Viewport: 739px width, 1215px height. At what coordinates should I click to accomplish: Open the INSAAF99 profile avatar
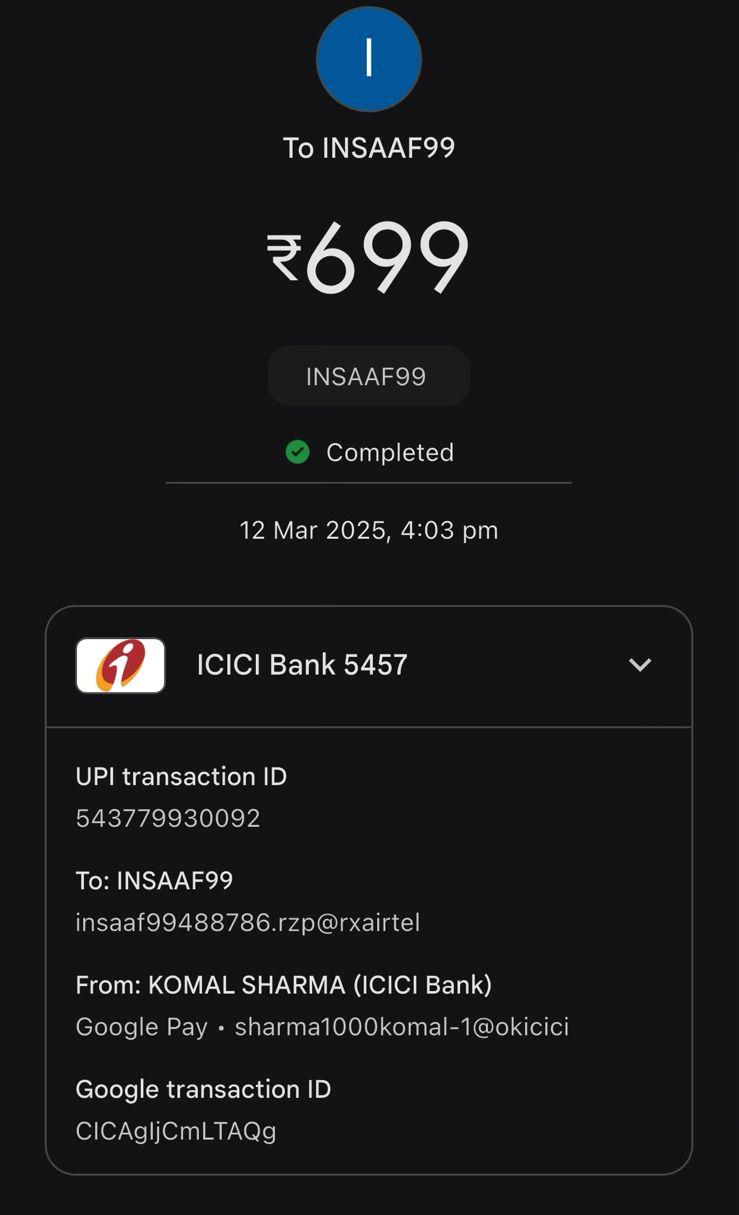tap(369, 59)
